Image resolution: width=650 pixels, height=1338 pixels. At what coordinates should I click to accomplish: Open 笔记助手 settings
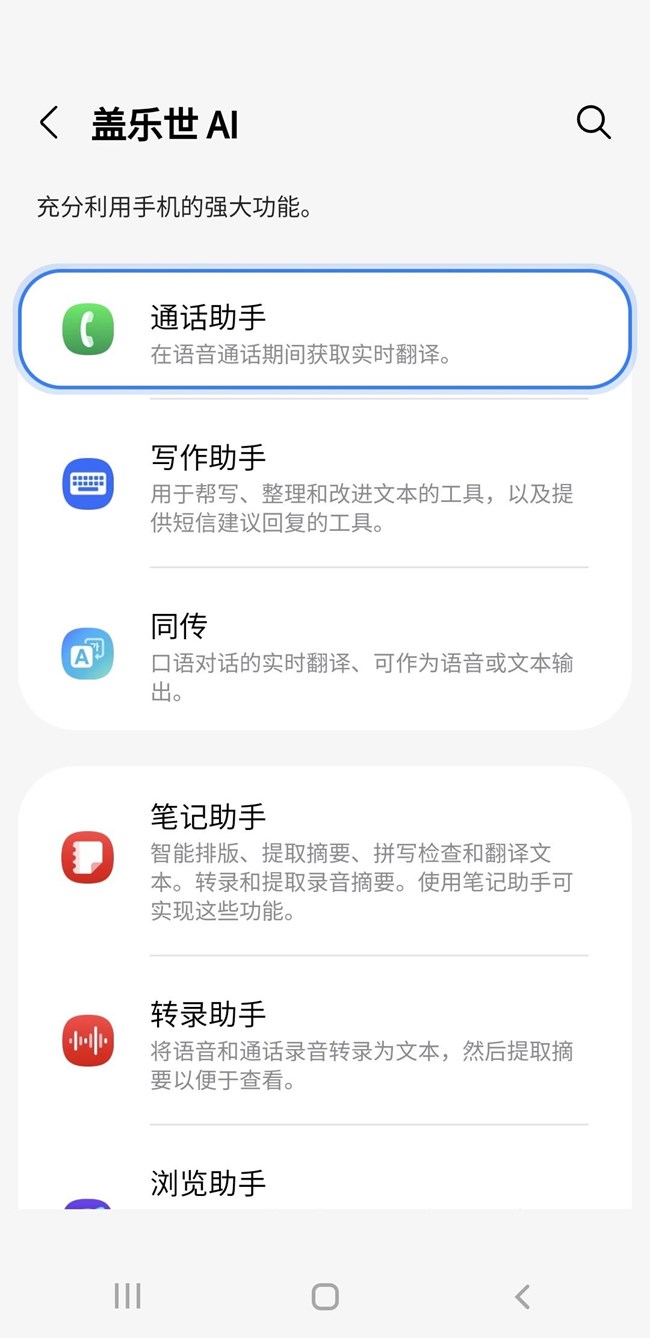coord(324,859)
